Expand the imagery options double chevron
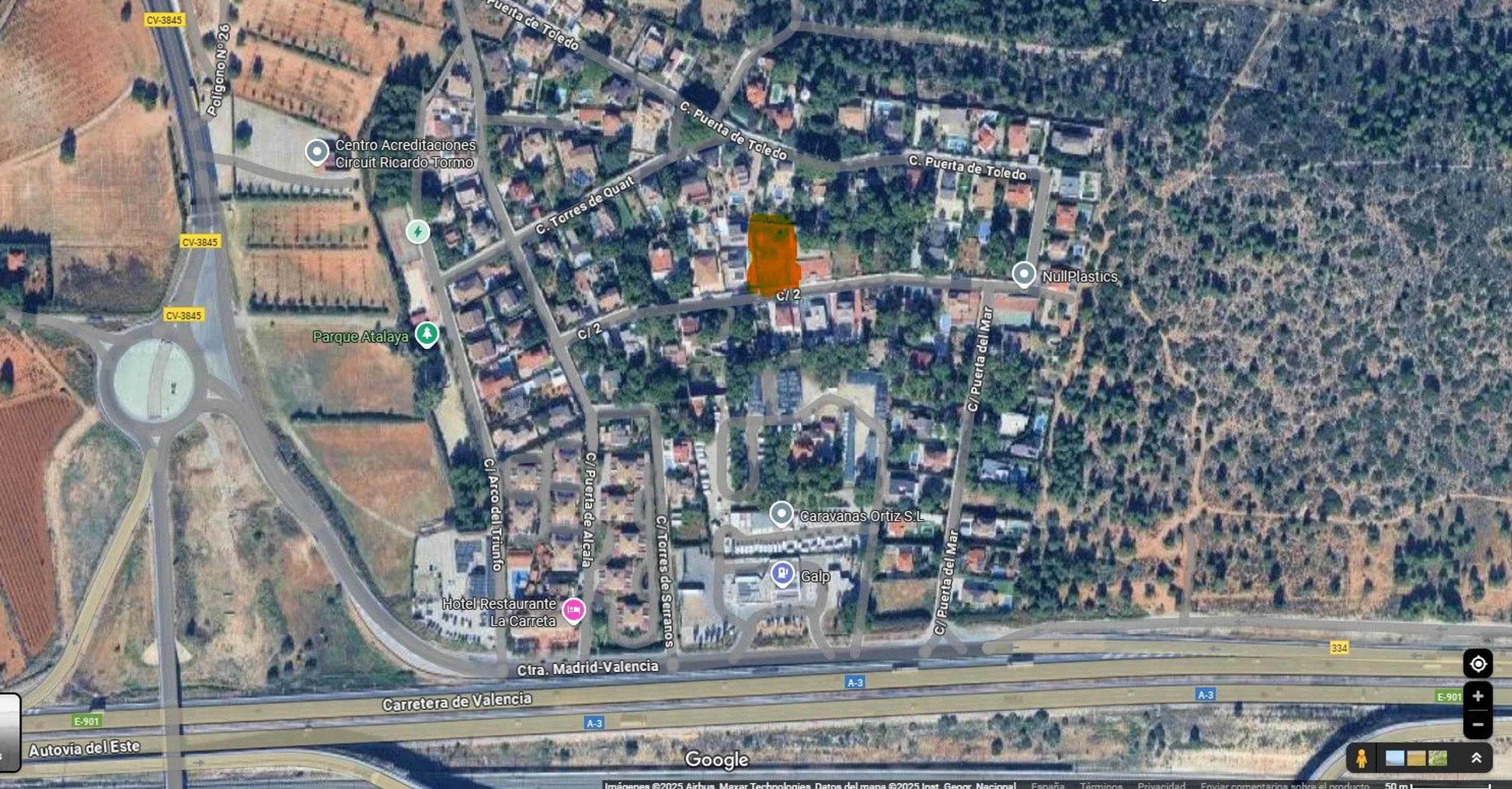The width and height of the screenshot is (1512, 789). point(1476,758)
